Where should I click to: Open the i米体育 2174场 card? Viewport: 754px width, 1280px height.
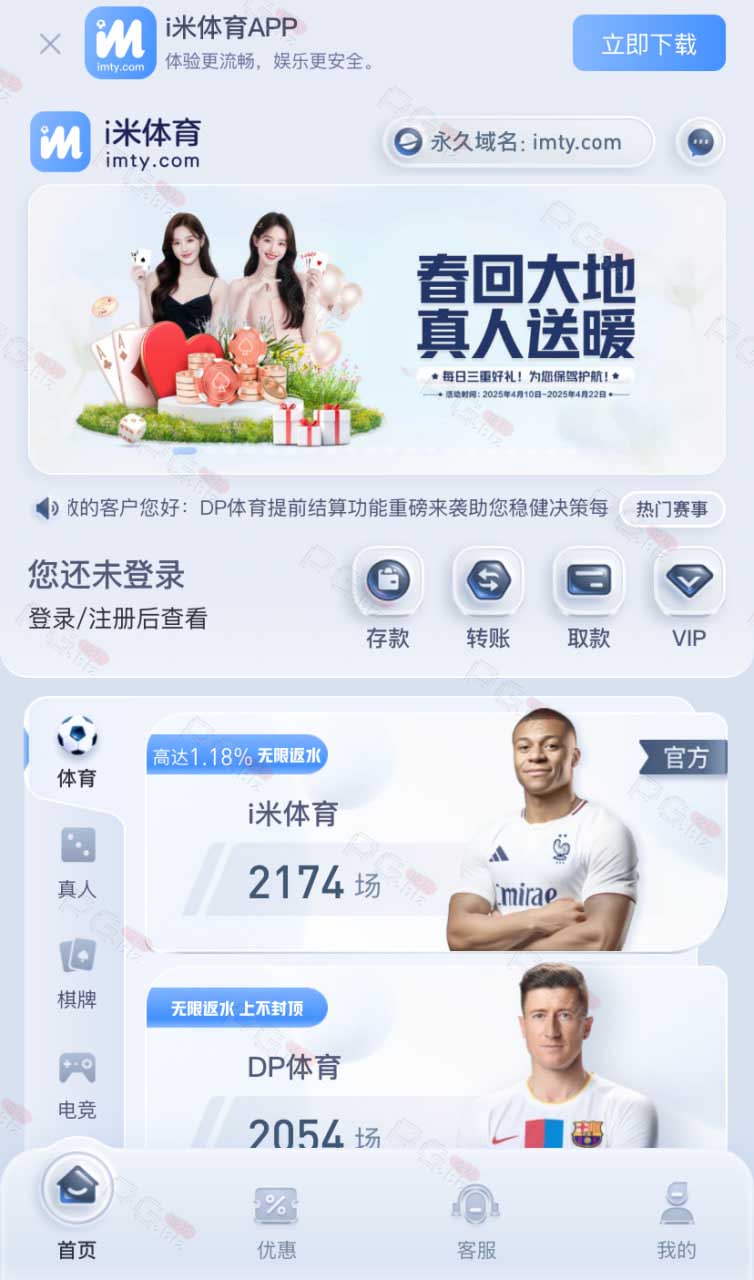437,832
